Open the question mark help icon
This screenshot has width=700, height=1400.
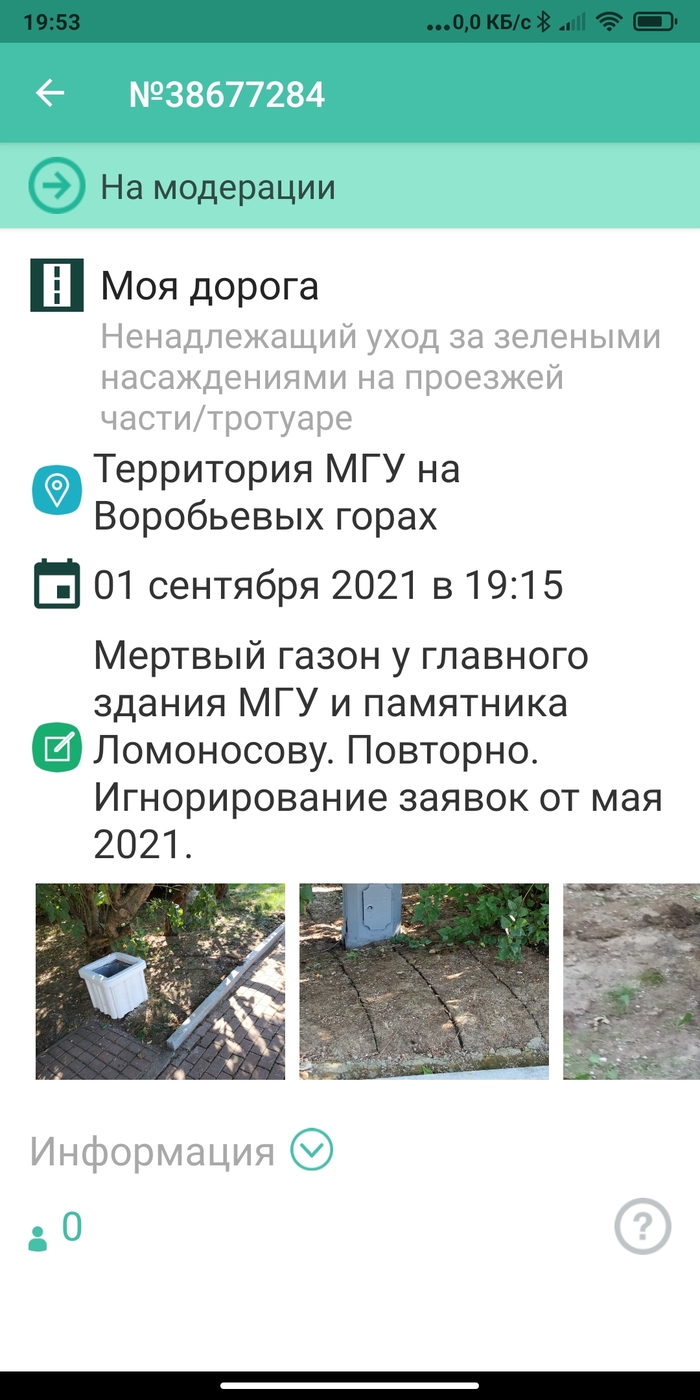pos(642,1225)
